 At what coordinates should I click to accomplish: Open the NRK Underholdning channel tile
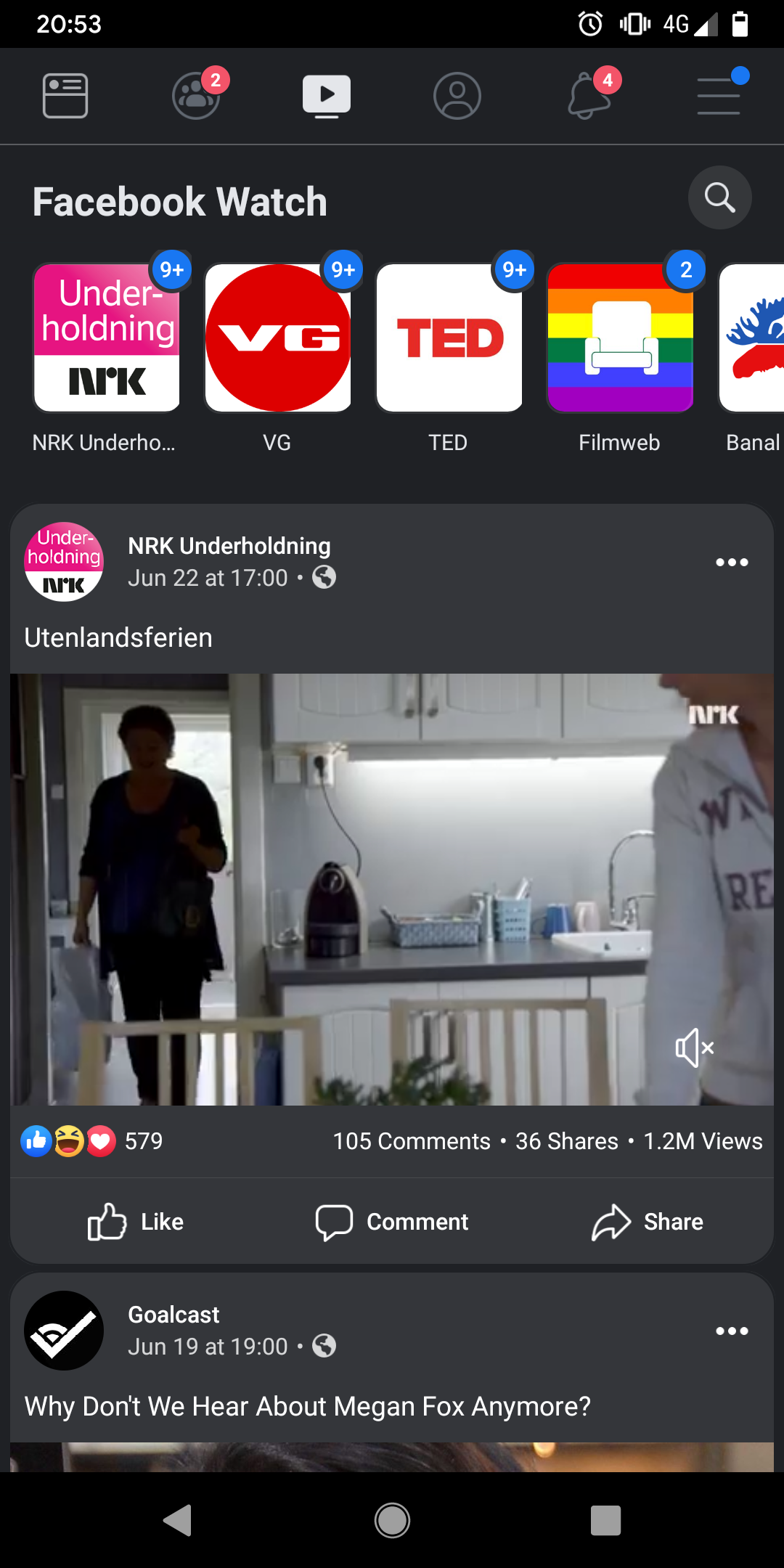(x=107, y=338)
